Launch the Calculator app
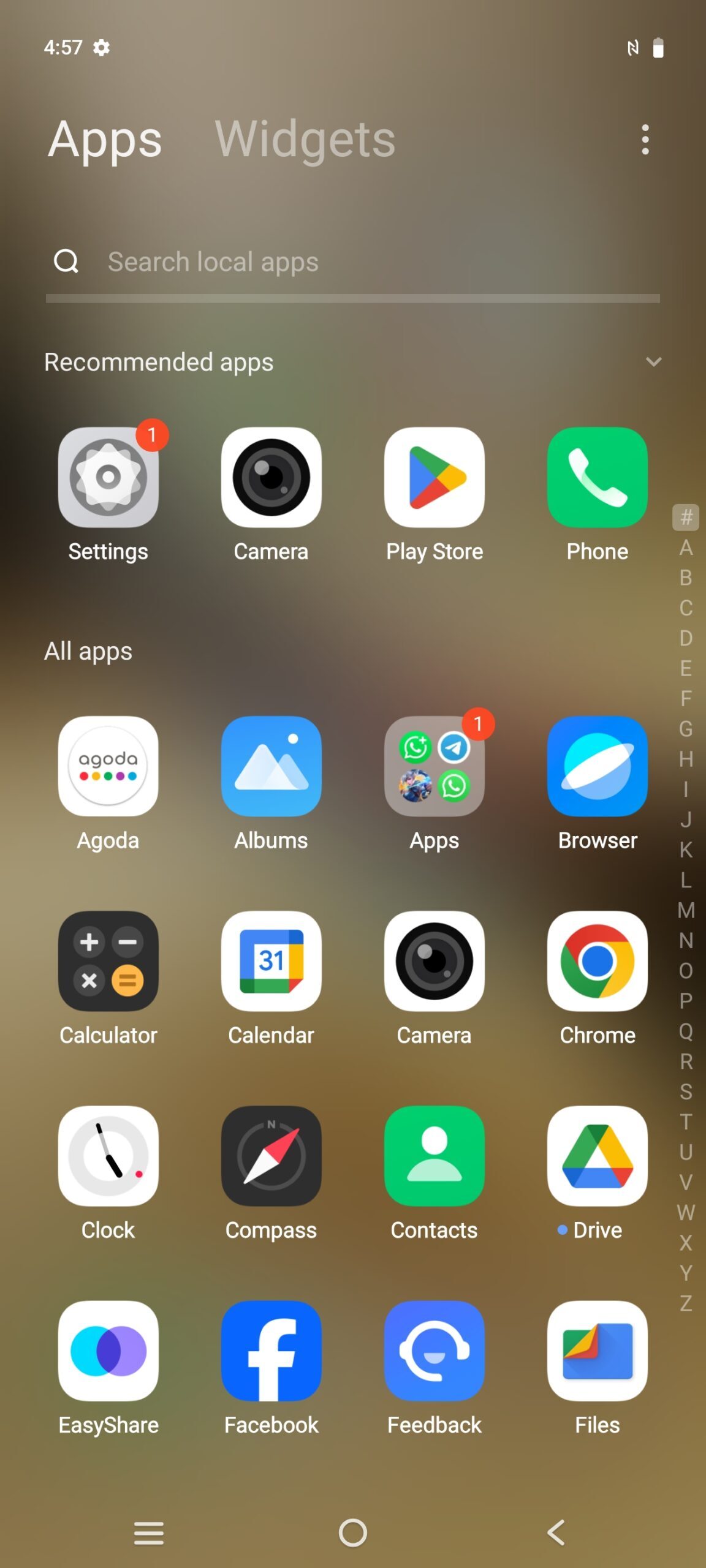 108,962
